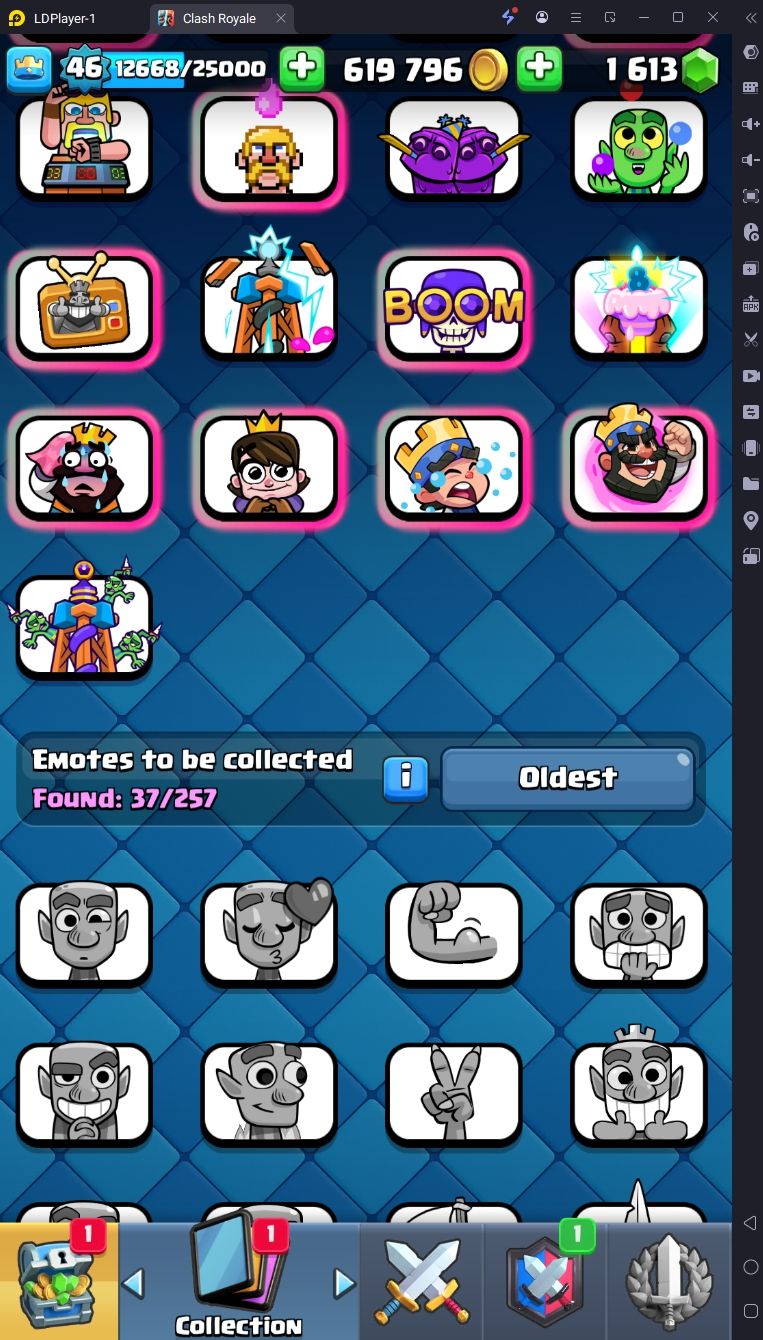Tap the green plus beside gold coins
This screenshot has width=763, height=1340.
539,69
